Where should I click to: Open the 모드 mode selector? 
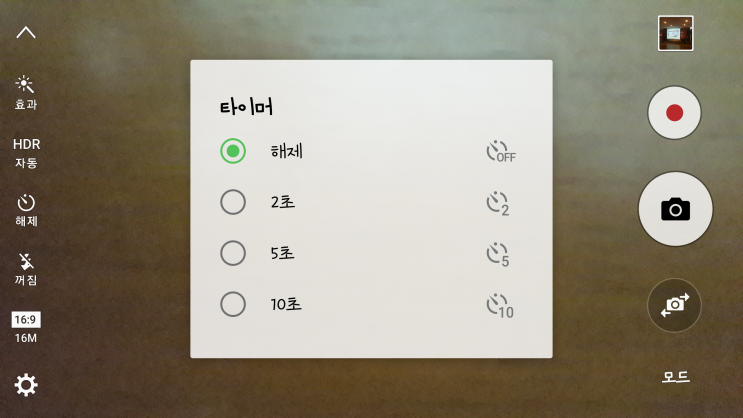[675, 377]
